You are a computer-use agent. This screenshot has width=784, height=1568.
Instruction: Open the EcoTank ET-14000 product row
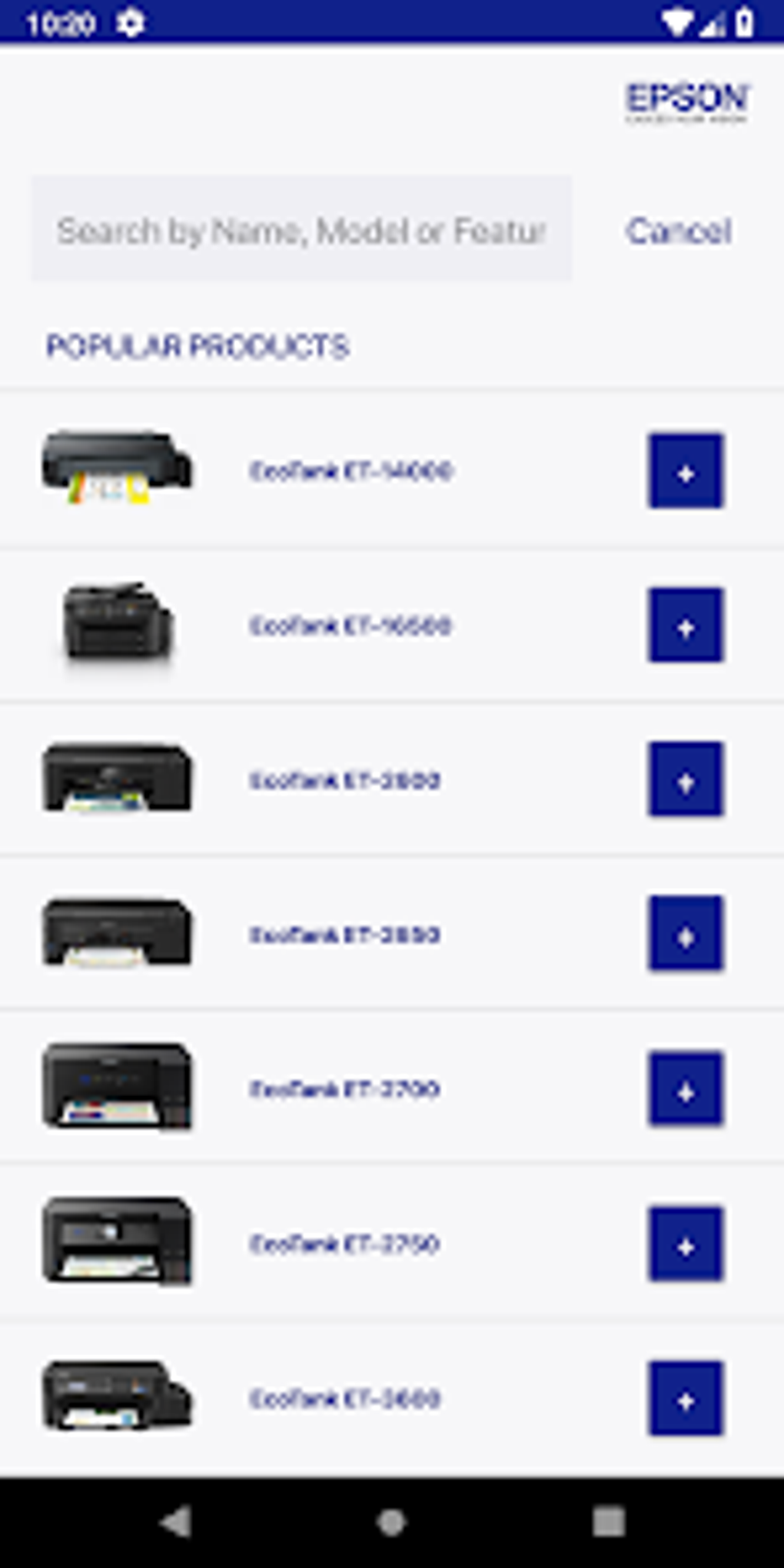tap(350, 471)
